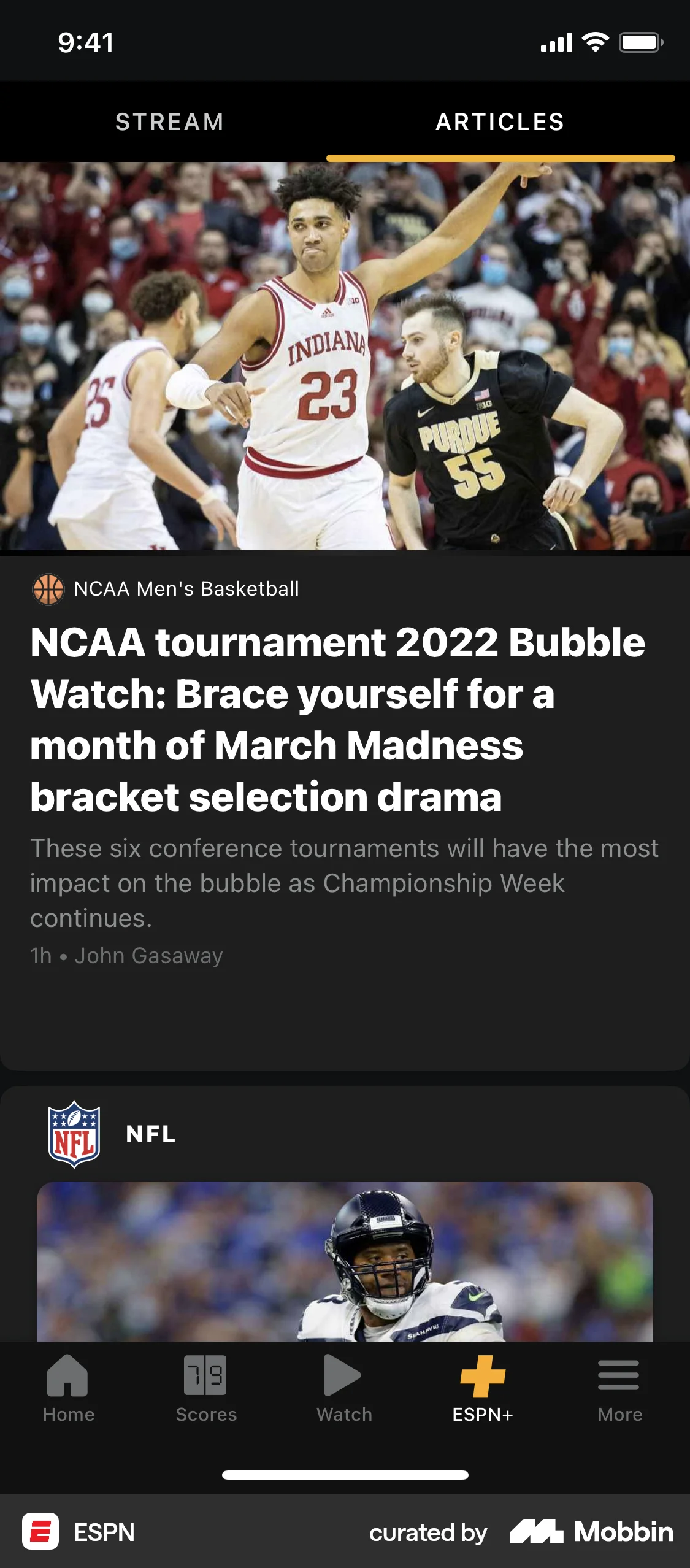This screenshot has height=1568, width=690.
Task: Tap the NFL shield logo
Action: coord(74,1135)
